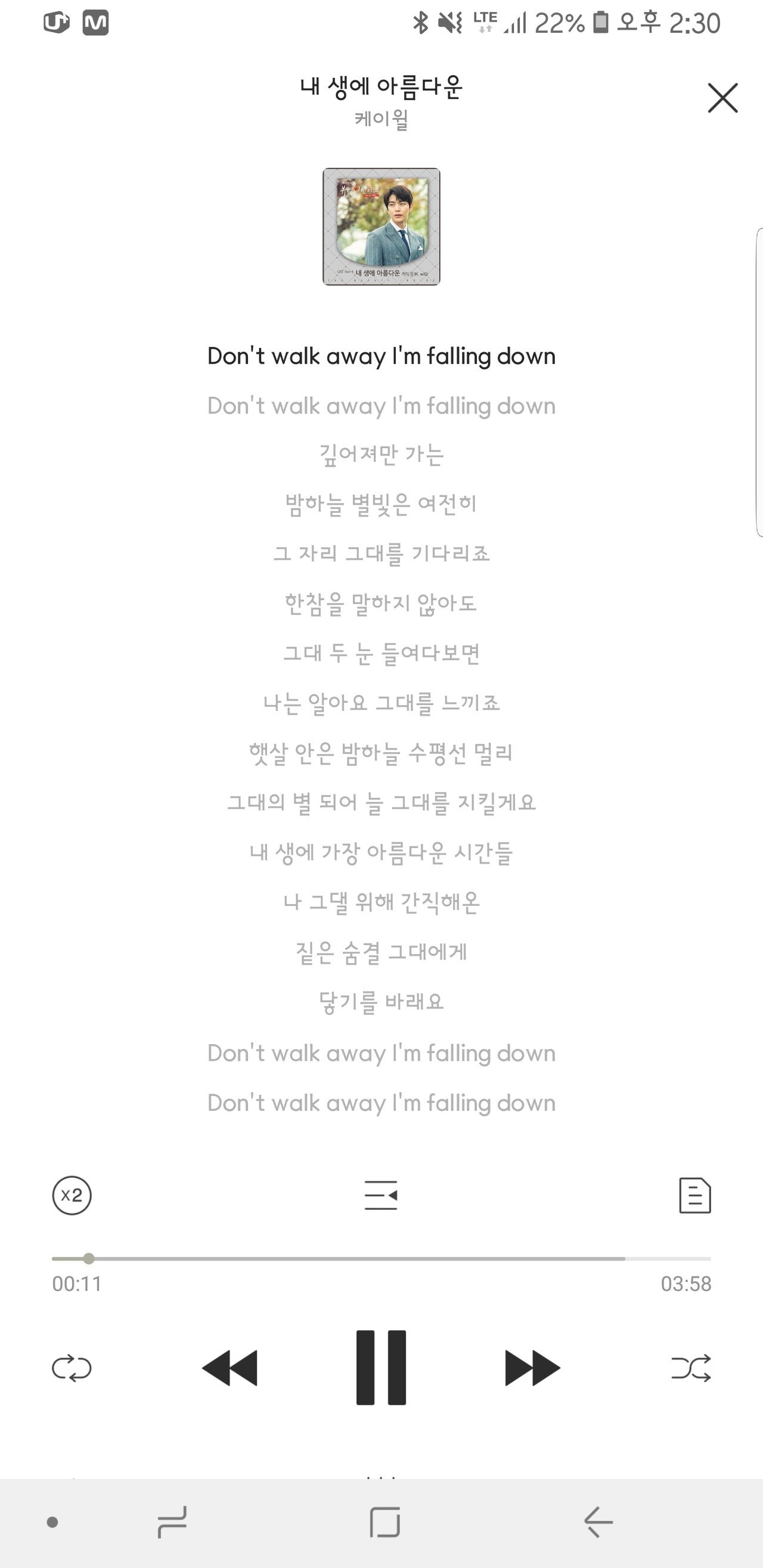Skip to the previous track

(x=229, y=1368)
